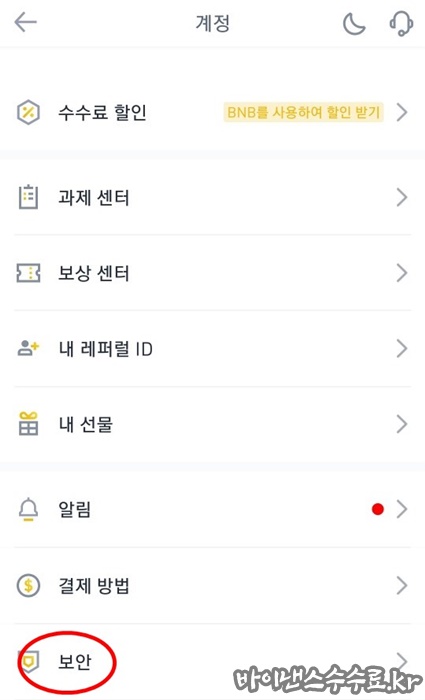Open 내 선물
This screenshot has height=700, width=425.
212,425
